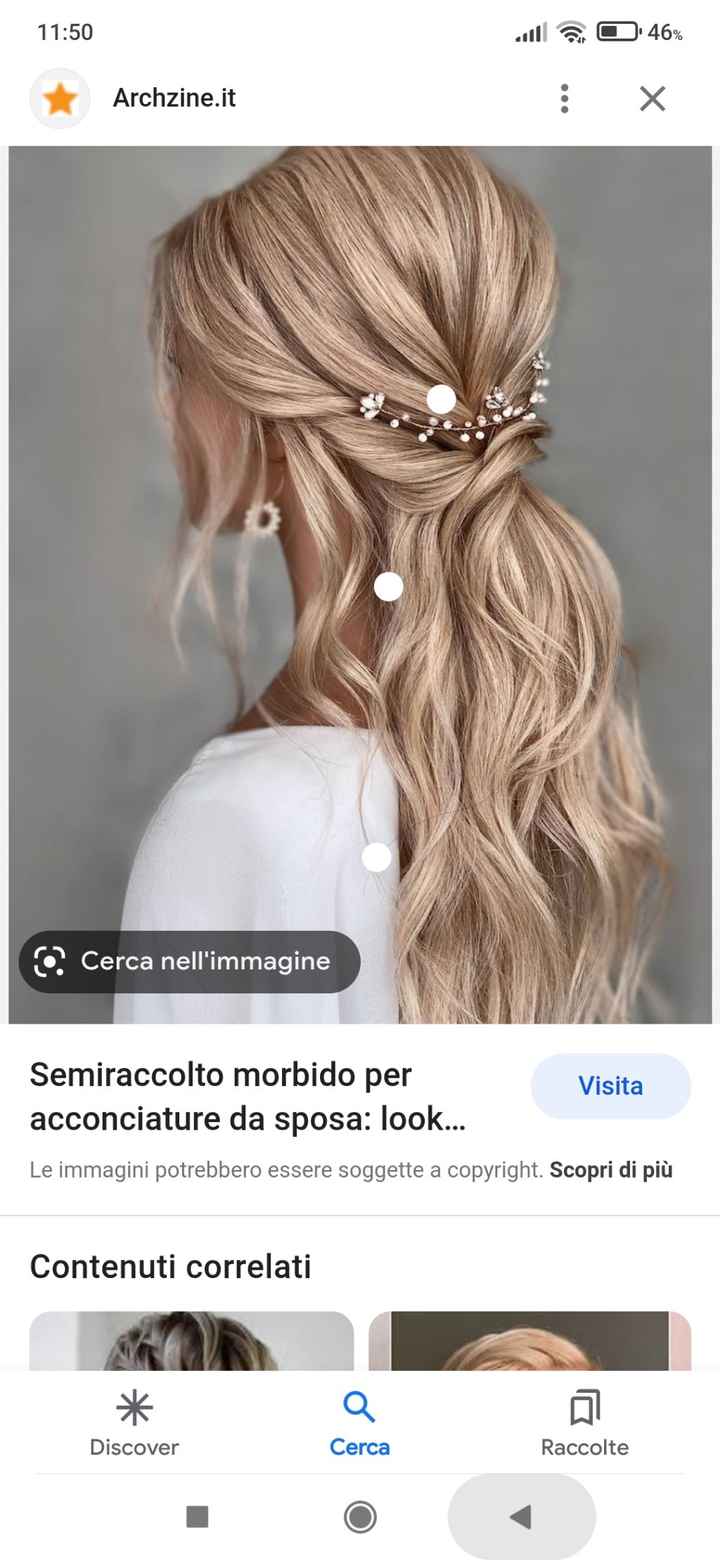Select the Lens dot on the hairpin

pyautogui.click(x=440, y=398)
